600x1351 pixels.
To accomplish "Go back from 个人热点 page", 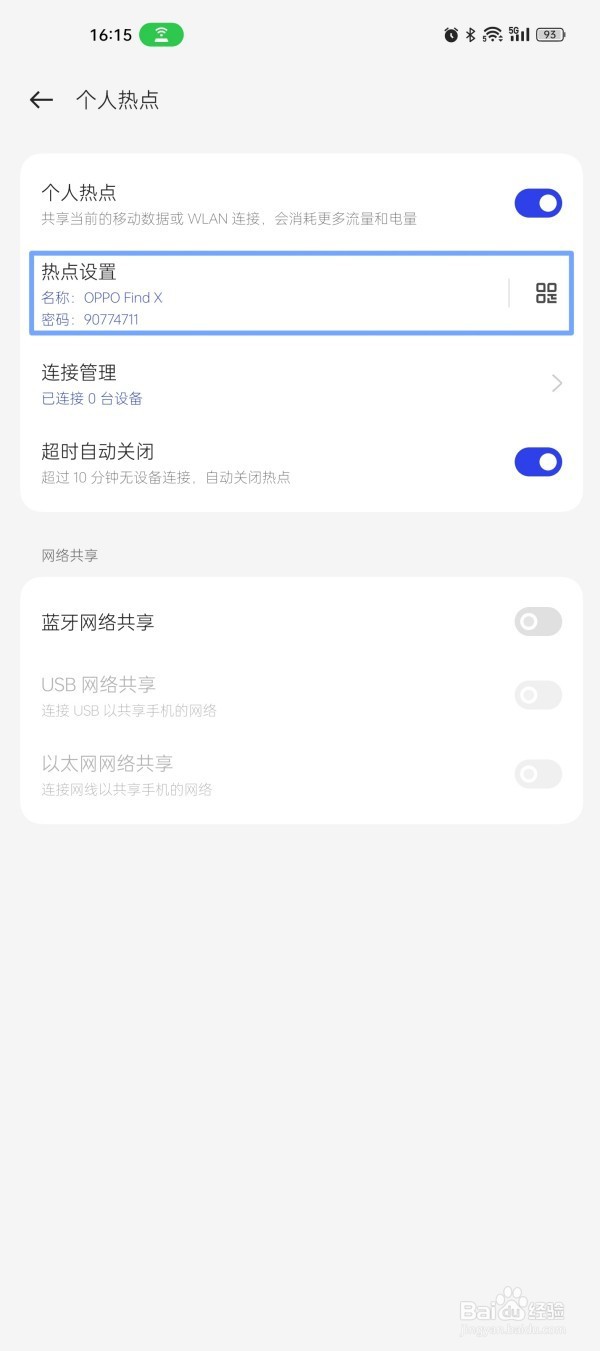I will tap(41, 100).
